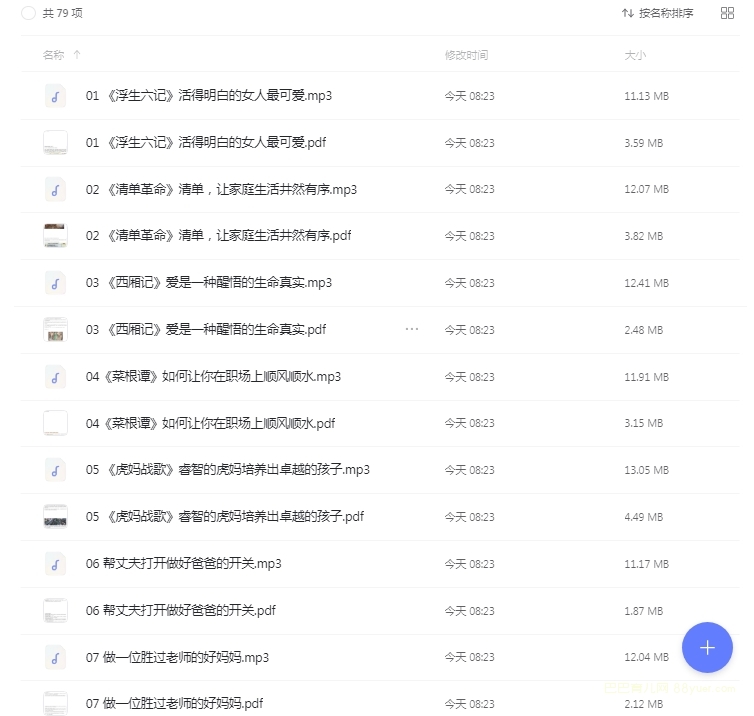Image resolution: width=754 pixels, height=716 pixels.
Task: Open 02《清单革命》清单，让家庭生活井然有序.pdf
Action: [x=218, y=236]
